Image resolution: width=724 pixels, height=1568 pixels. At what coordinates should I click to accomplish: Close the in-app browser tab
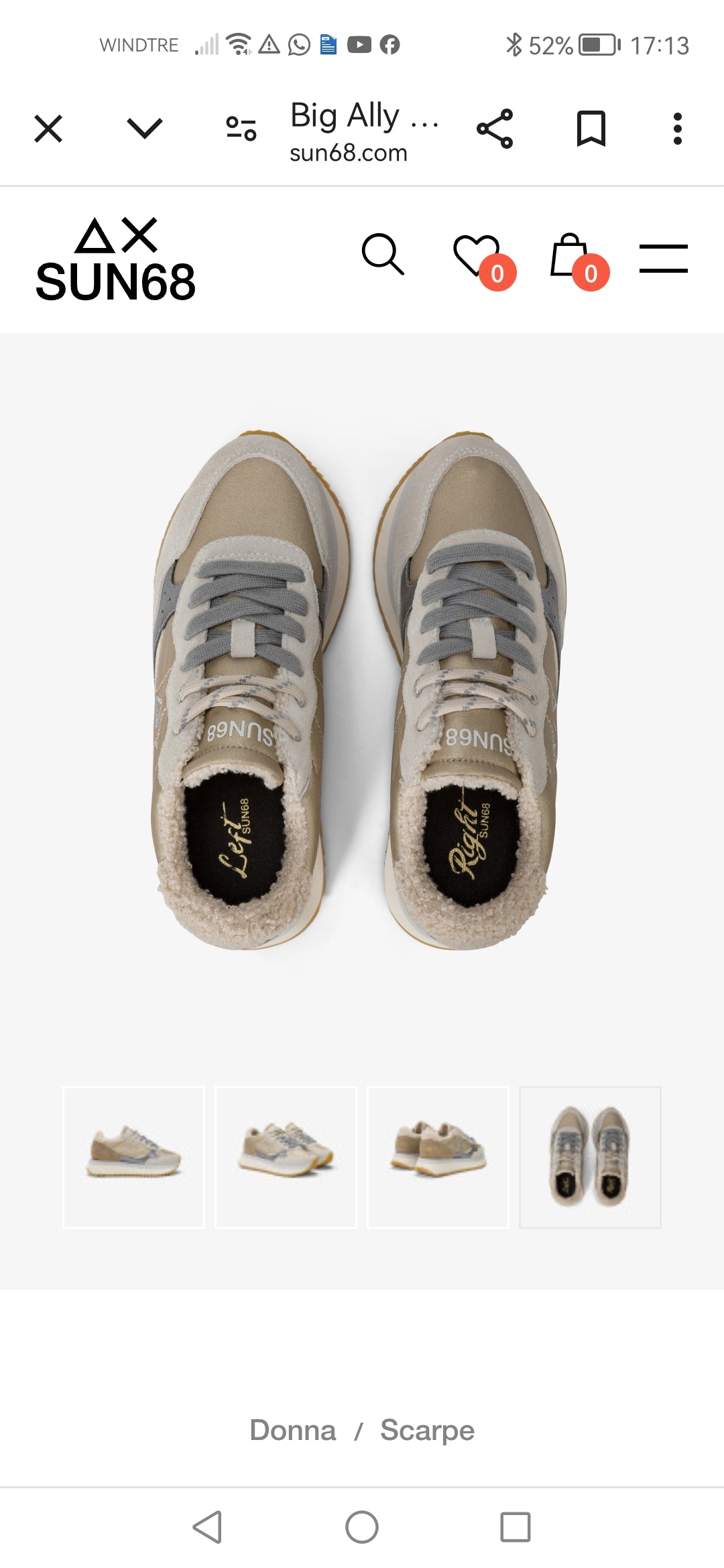(x=48, y=129)
